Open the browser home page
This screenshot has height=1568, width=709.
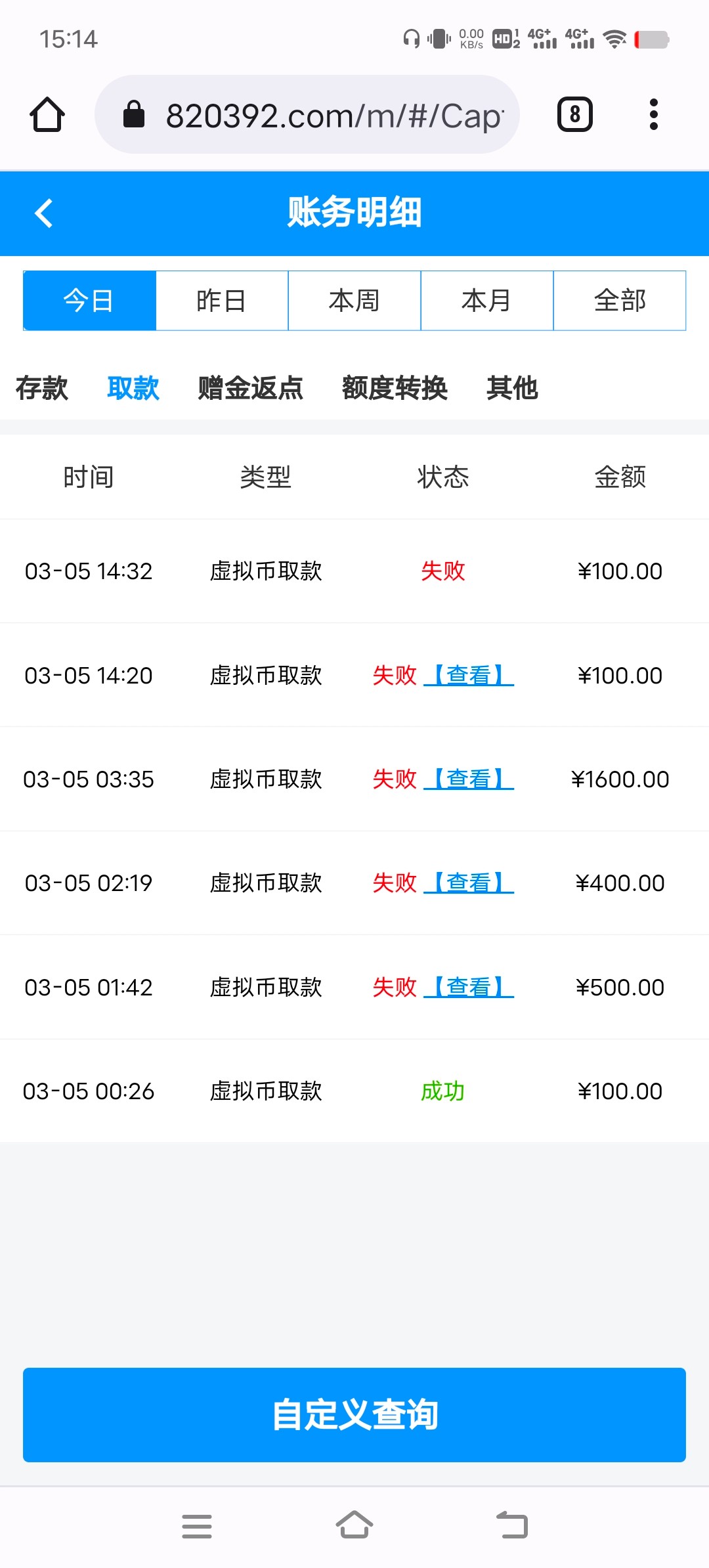tap(47, 115)
